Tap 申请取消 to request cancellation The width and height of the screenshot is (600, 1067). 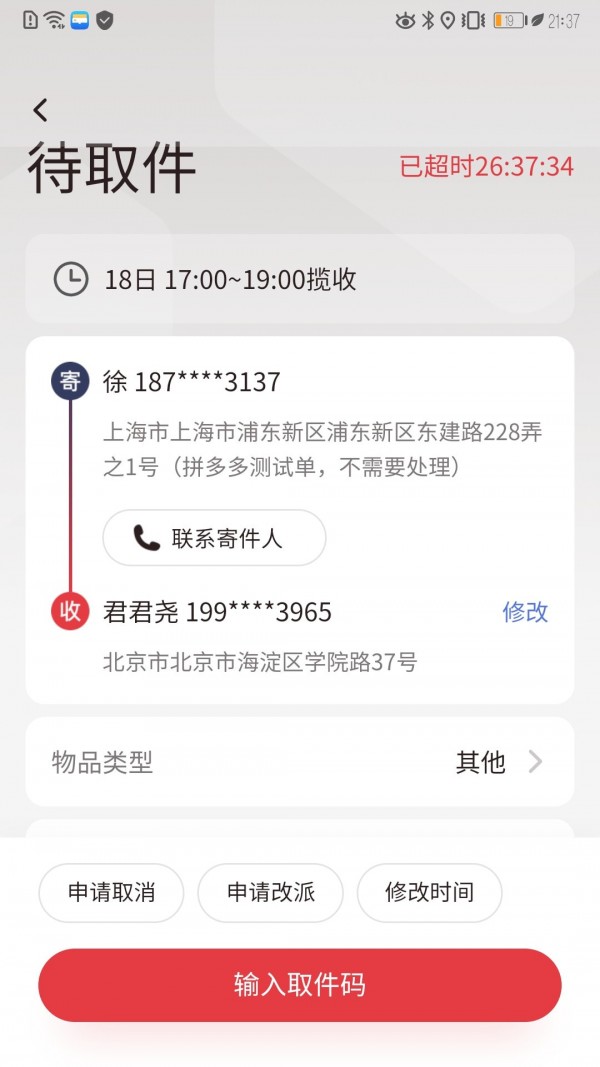(x=111, y=892)
